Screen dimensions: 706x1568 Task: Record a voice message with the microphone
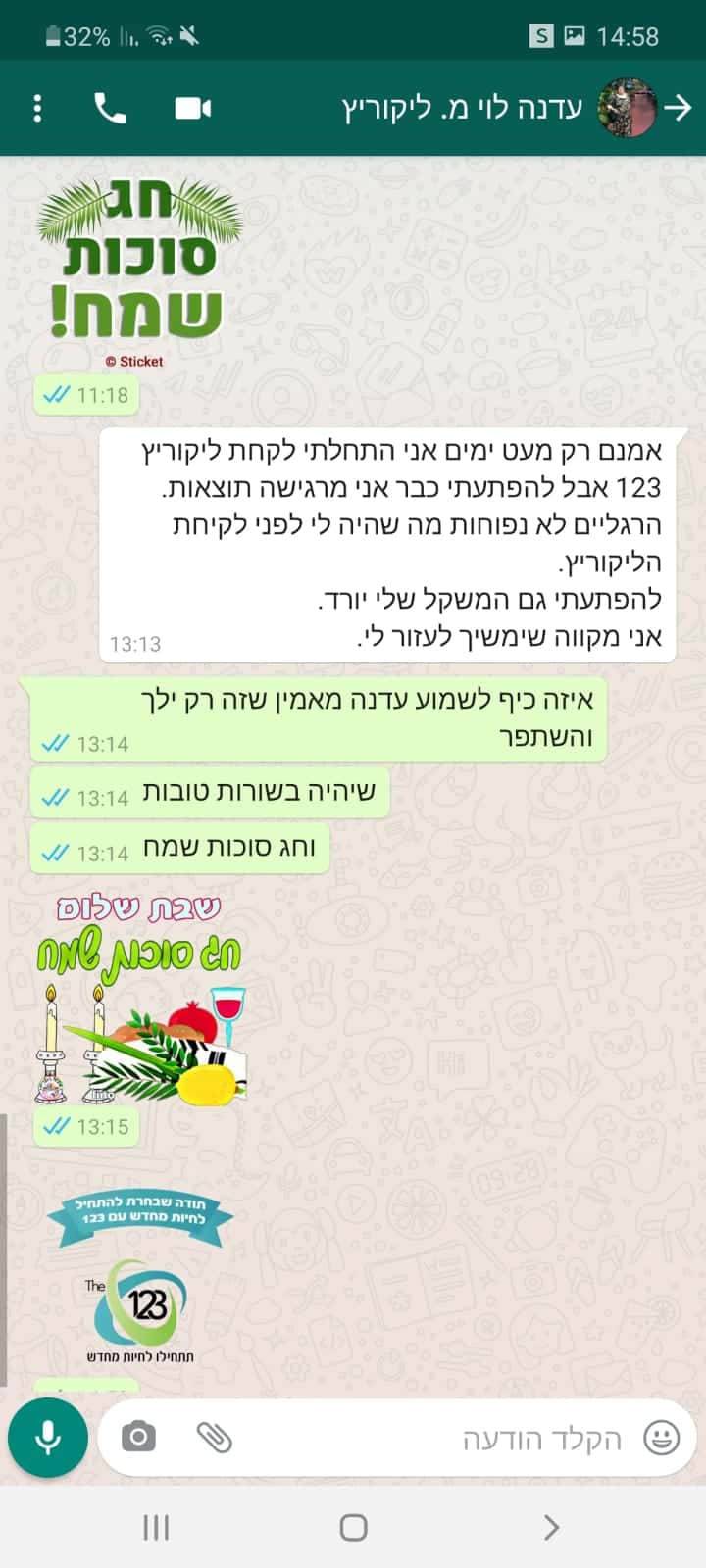point(47,1438)
